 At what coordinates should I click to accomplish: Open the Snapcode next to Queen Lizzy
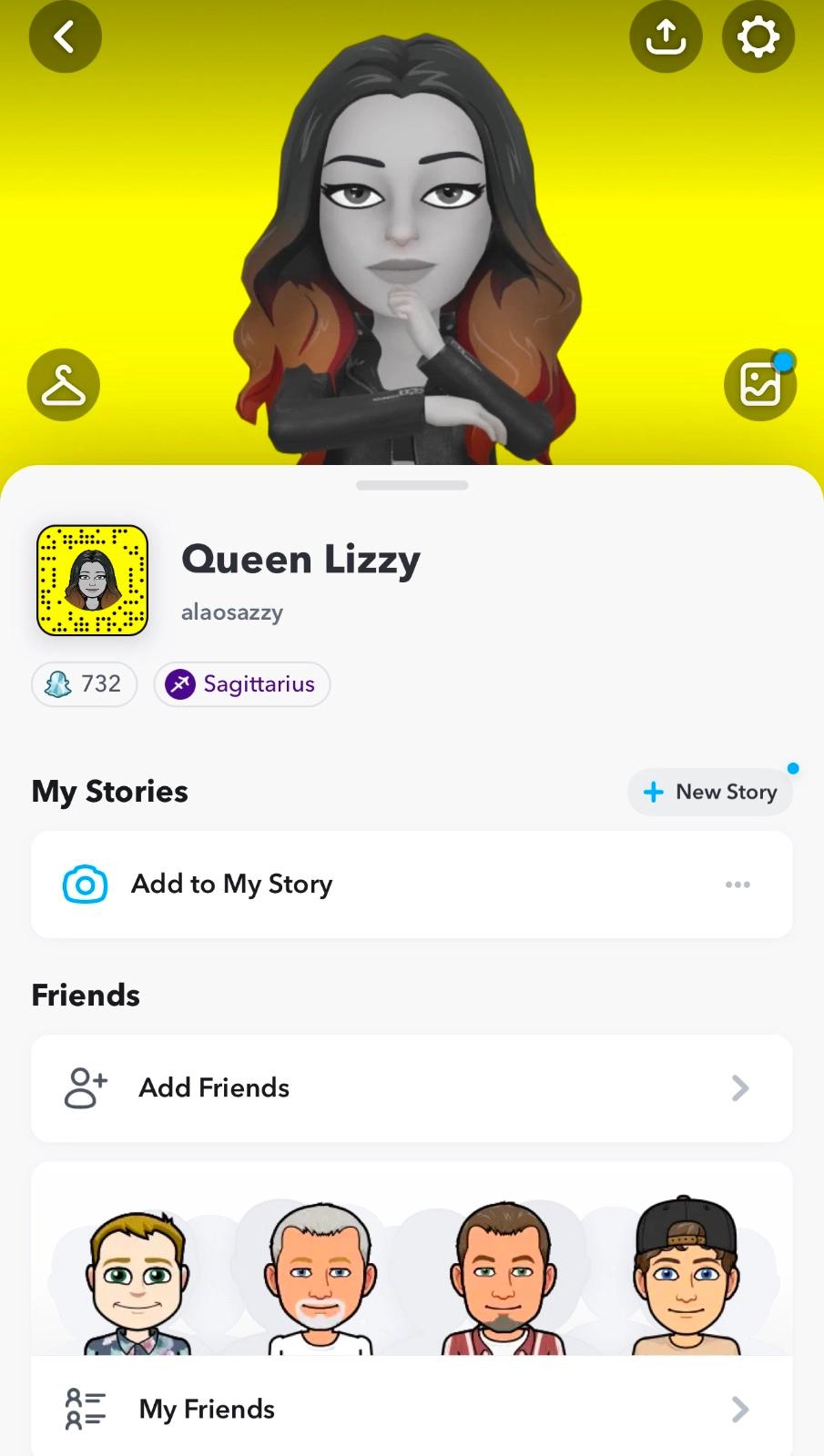[x=92, y=580]
